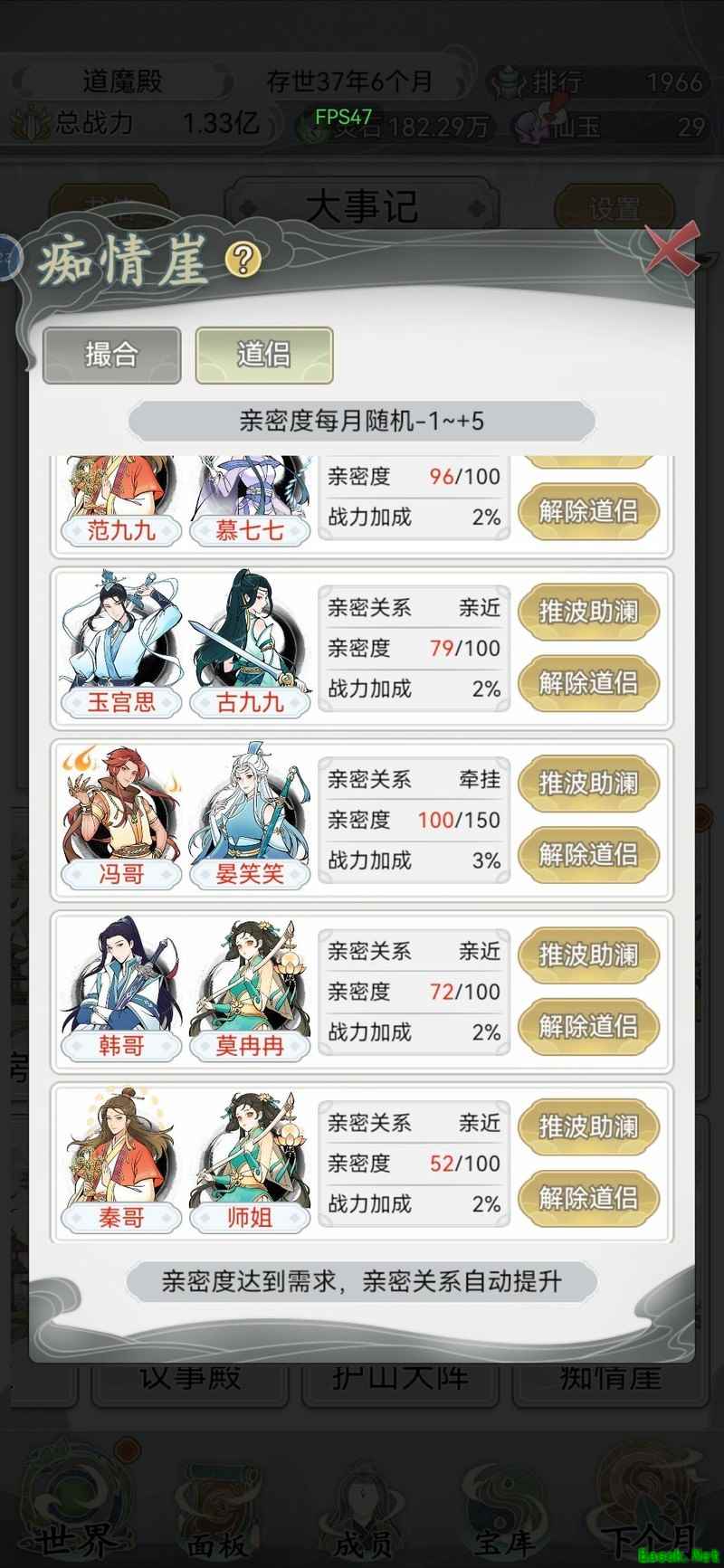
Task: Tap 解除道侣 for 秦哥 and 师姐
Action: point(588,1199)
